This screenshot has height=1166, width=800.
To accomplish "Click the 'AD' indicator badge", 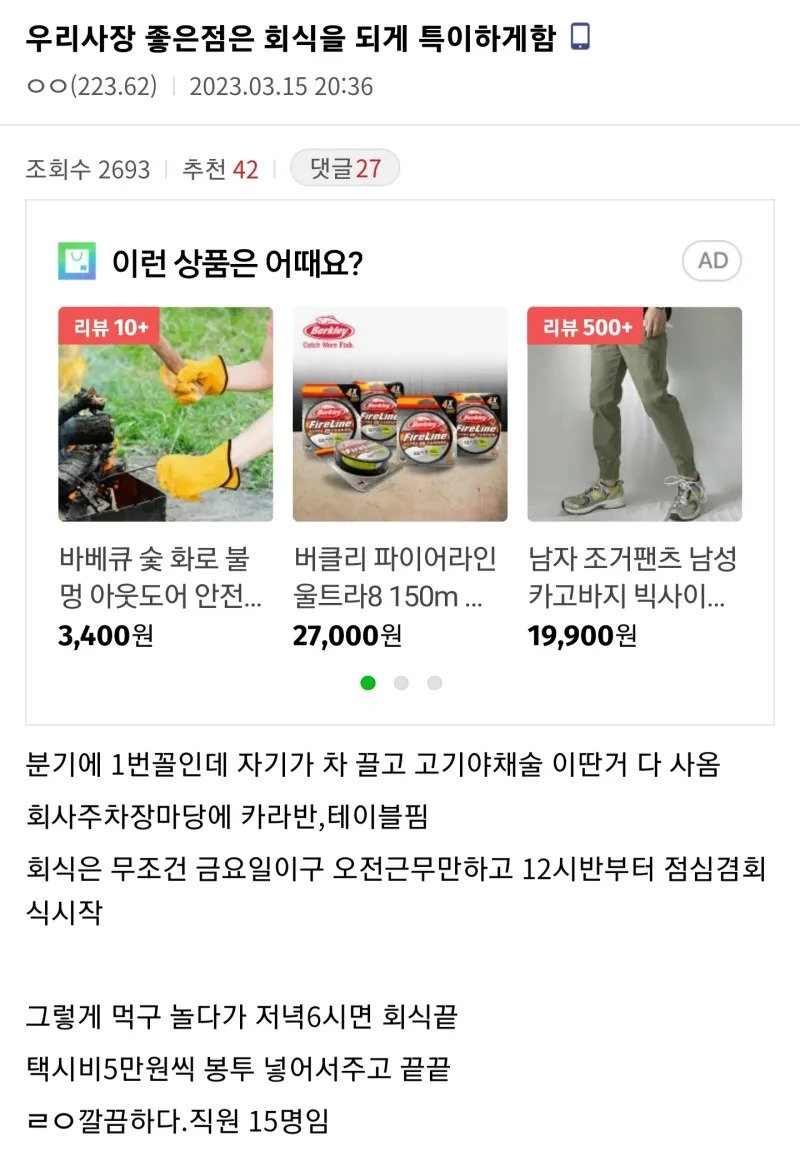I will [x=712, y=260].
